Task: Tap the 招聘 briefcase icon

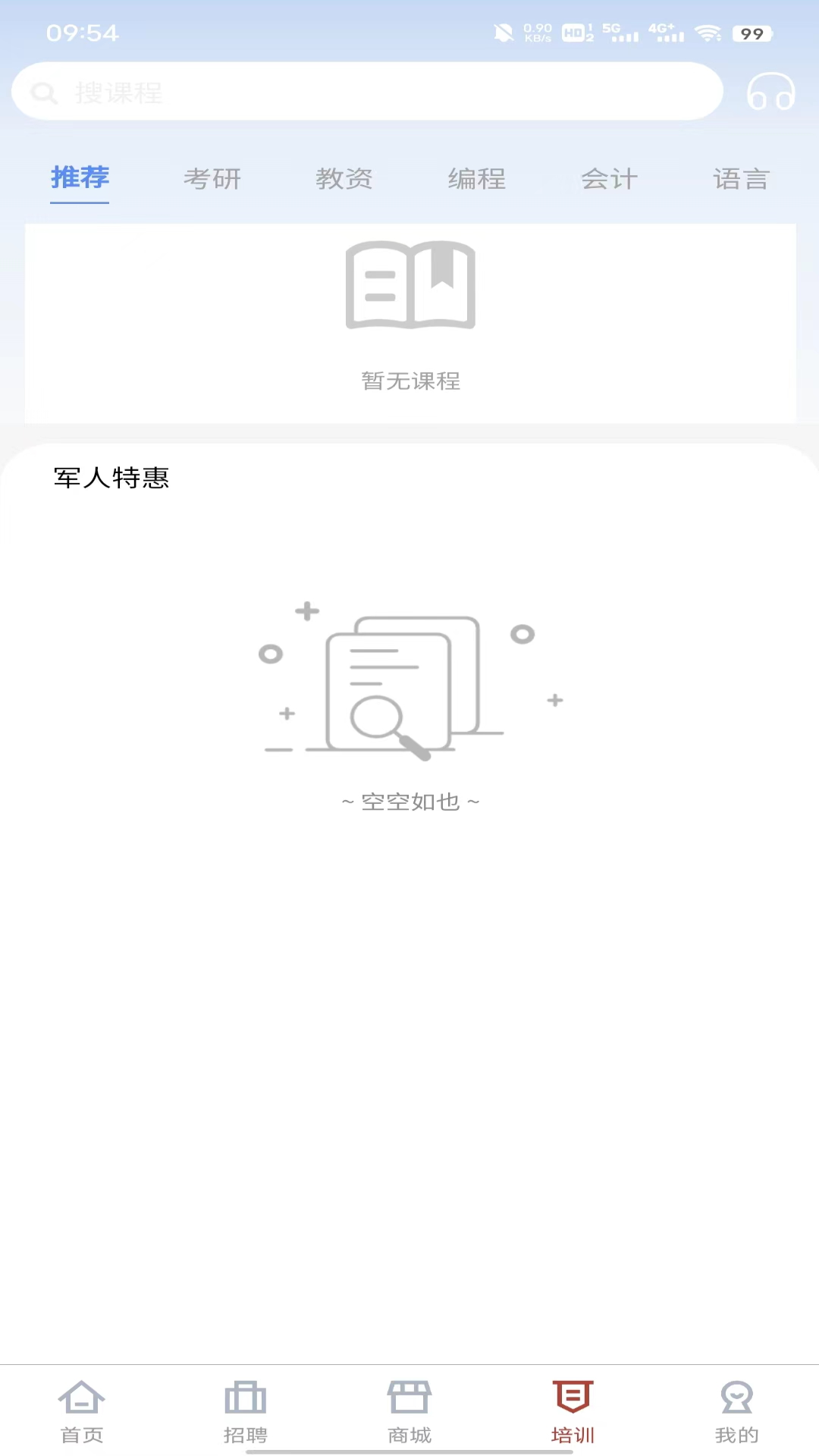Action: pos(245,1397)
